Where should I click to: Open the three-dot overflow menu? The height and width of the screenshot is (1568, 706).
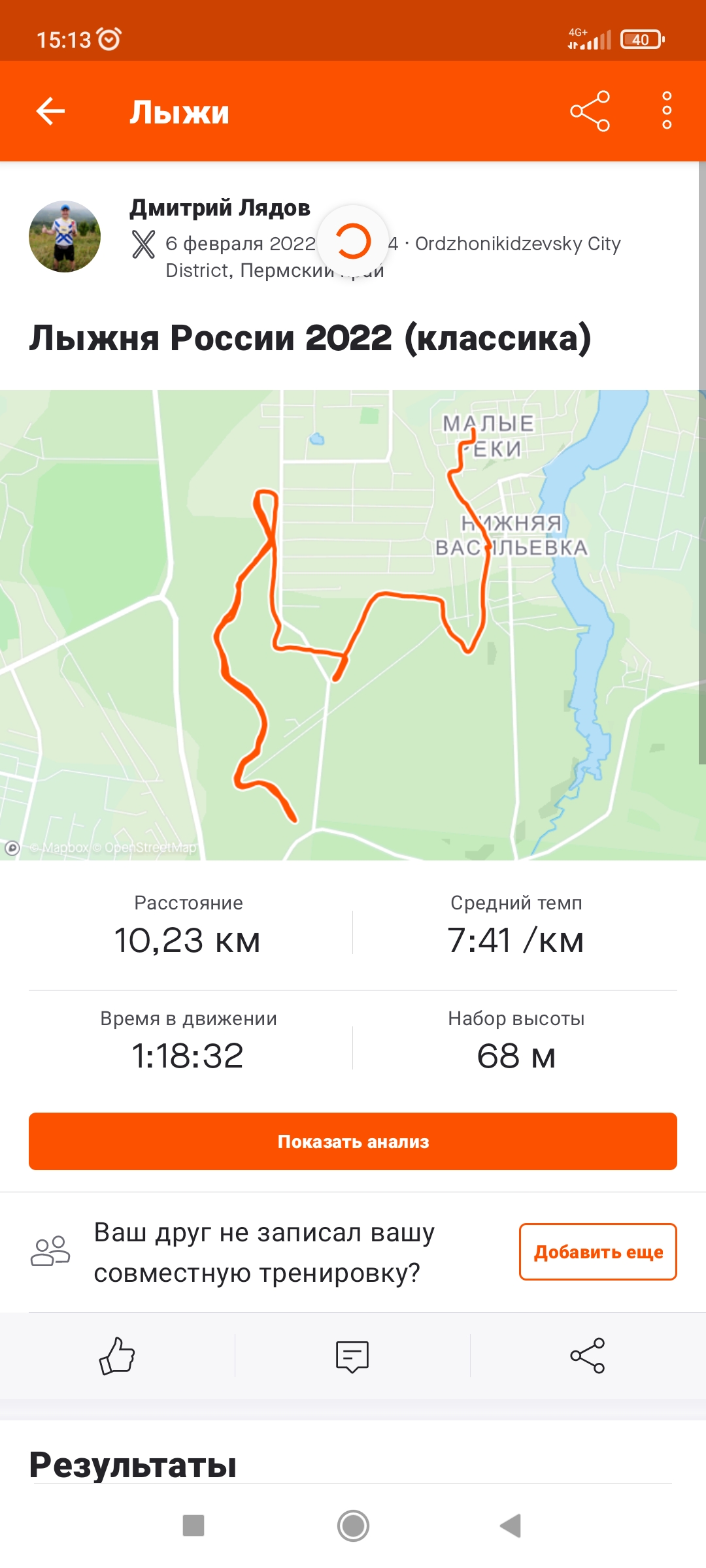coord(667,111)
